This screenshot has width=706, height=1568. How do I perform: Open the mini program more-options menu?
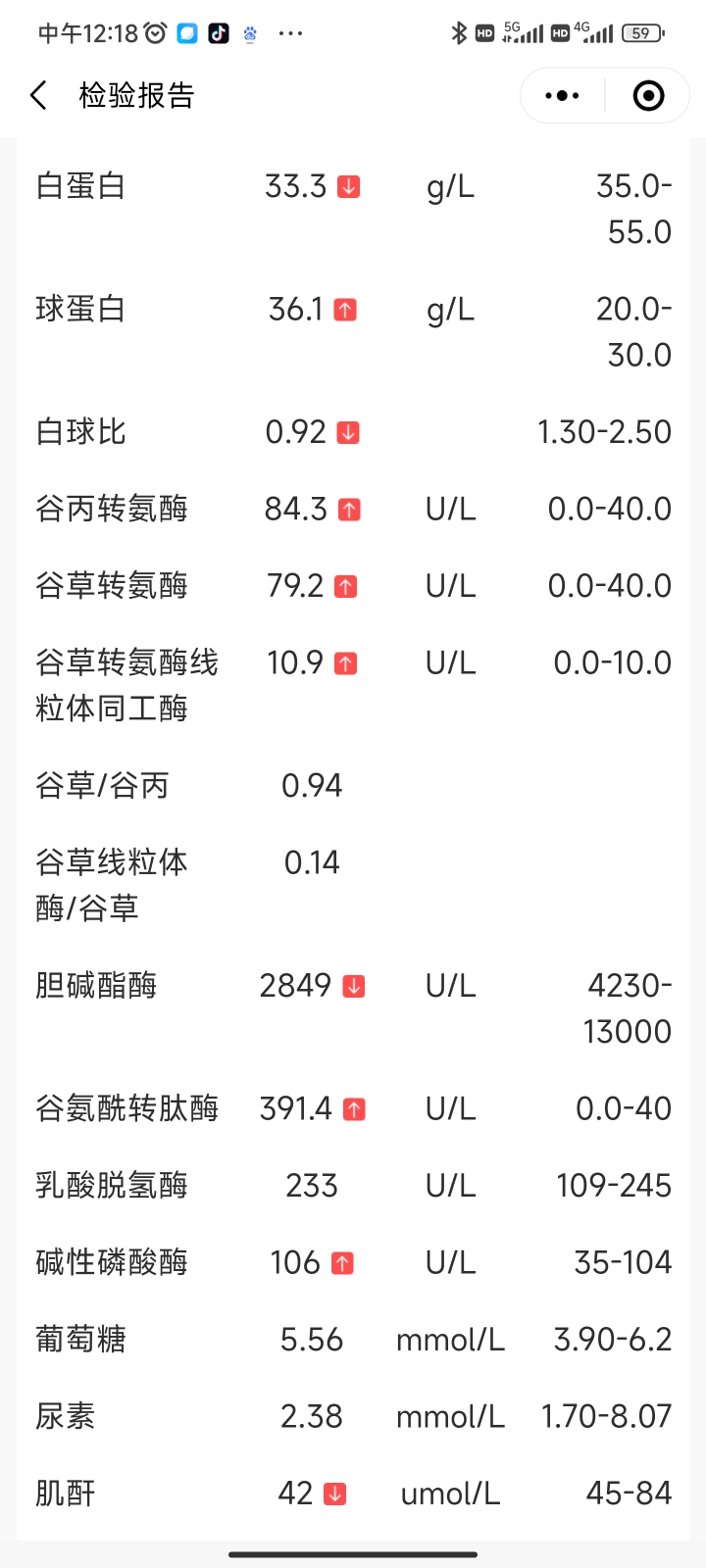coord(562,95)
